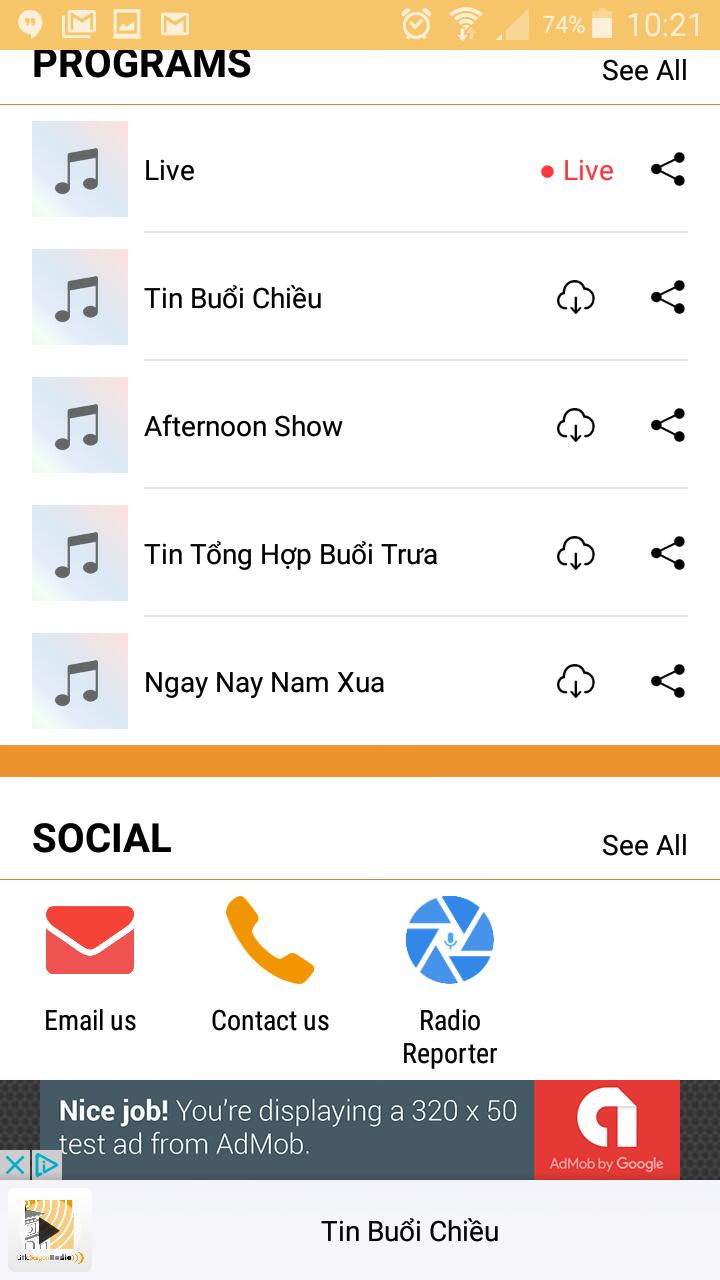Open See All under PROGRAMS
Image resolution: width=720 pixels, height=1280 pixels.
644,70
